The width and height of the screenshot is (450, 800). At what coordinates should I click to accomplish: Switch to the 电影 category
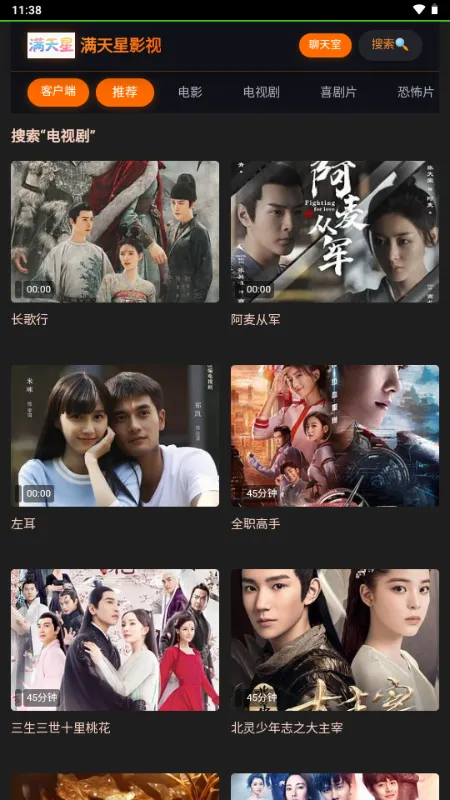[190, 92]
